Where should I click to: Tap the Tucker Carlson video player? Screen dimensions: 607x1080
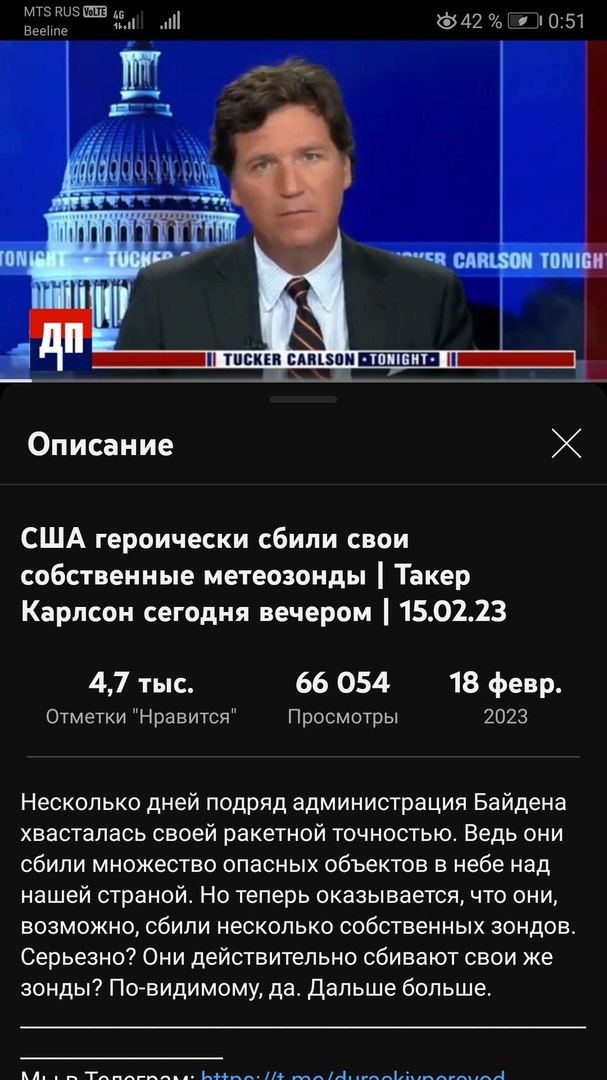click(x=303, y=210)
